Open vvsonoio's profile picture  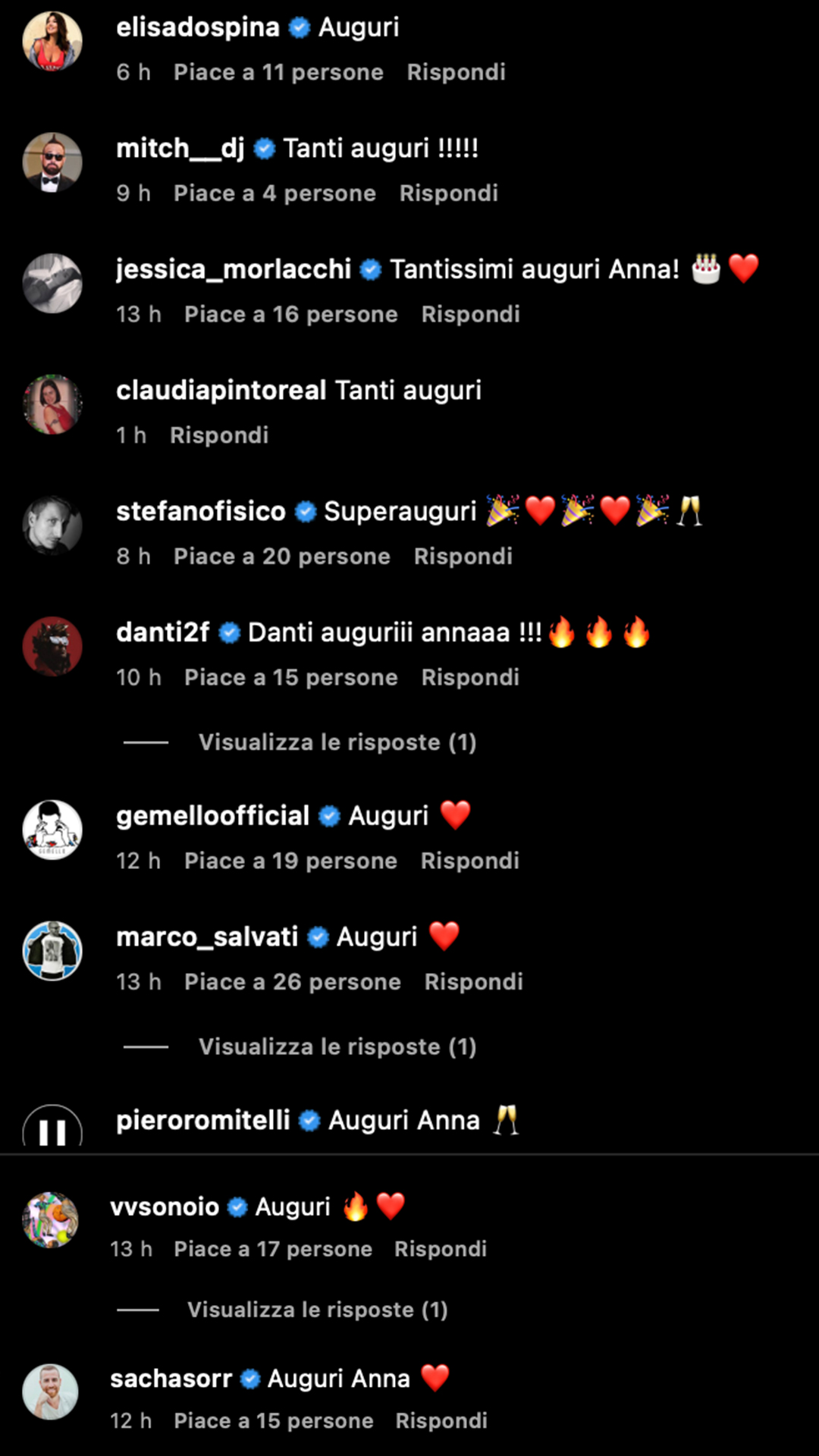point(50,1220)
